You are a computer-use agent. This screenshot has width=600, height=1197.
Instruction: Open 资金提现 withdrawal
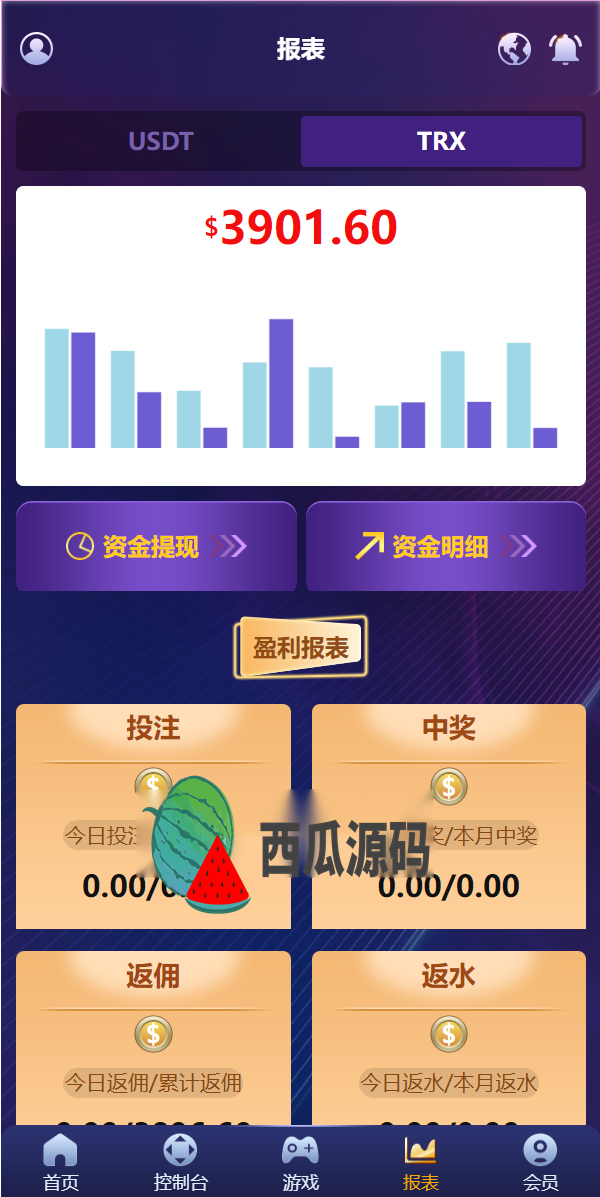(x=156, y=546)
